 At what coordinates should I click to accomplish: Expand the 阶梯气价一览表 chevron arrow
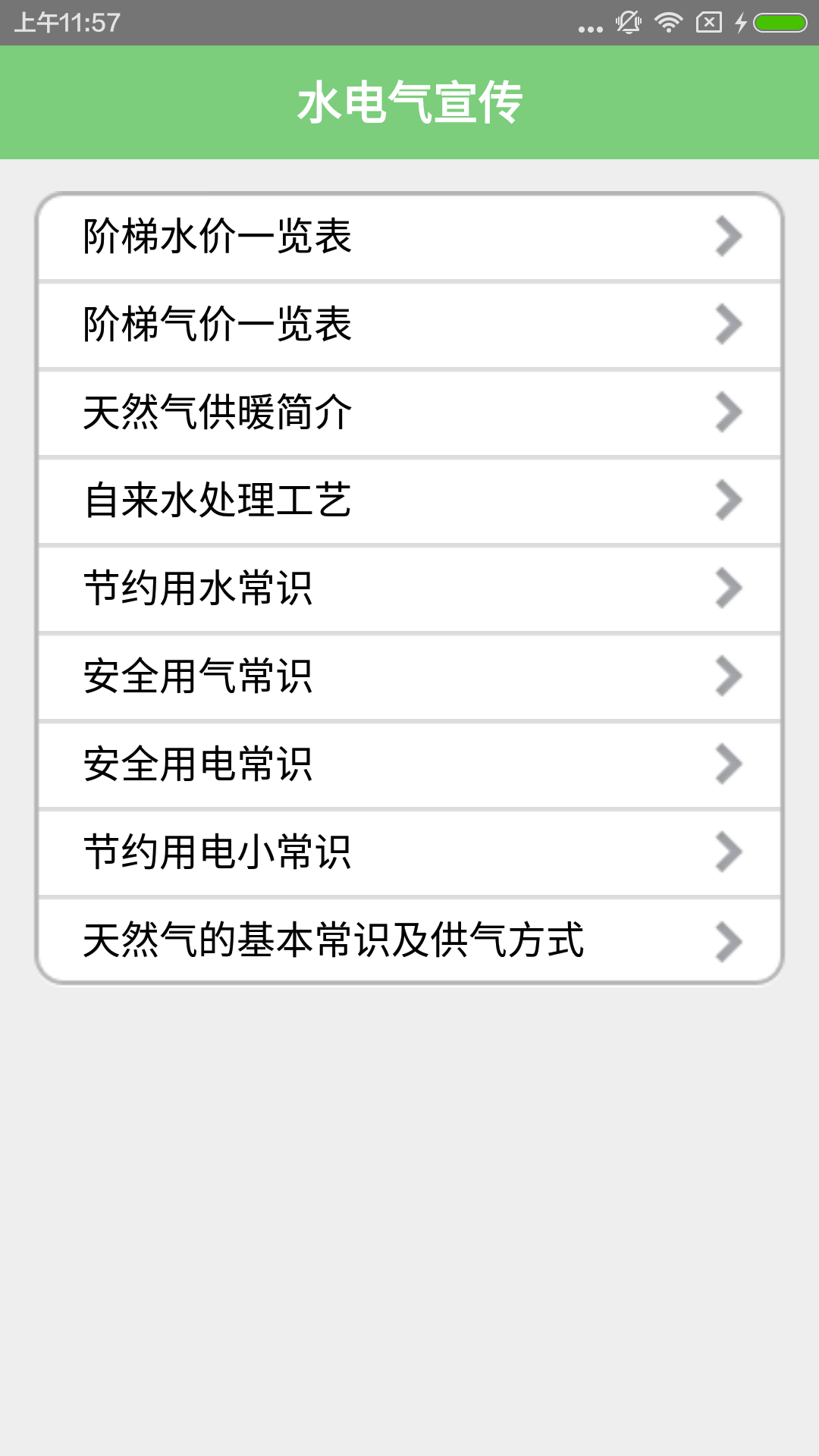(x=726, y=325)
